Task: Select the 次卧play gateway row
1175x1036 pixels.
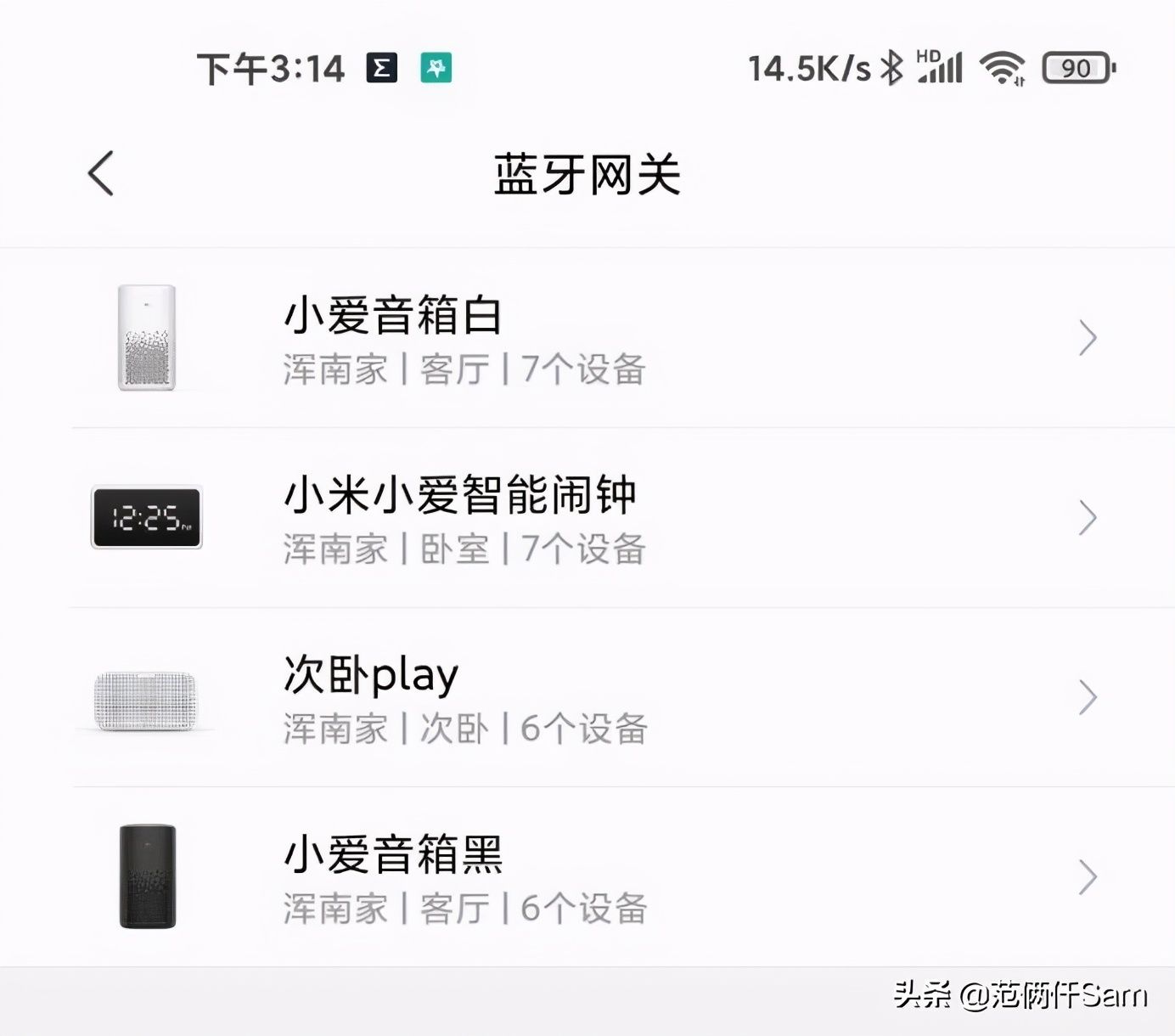Action: tap(586, 698)
